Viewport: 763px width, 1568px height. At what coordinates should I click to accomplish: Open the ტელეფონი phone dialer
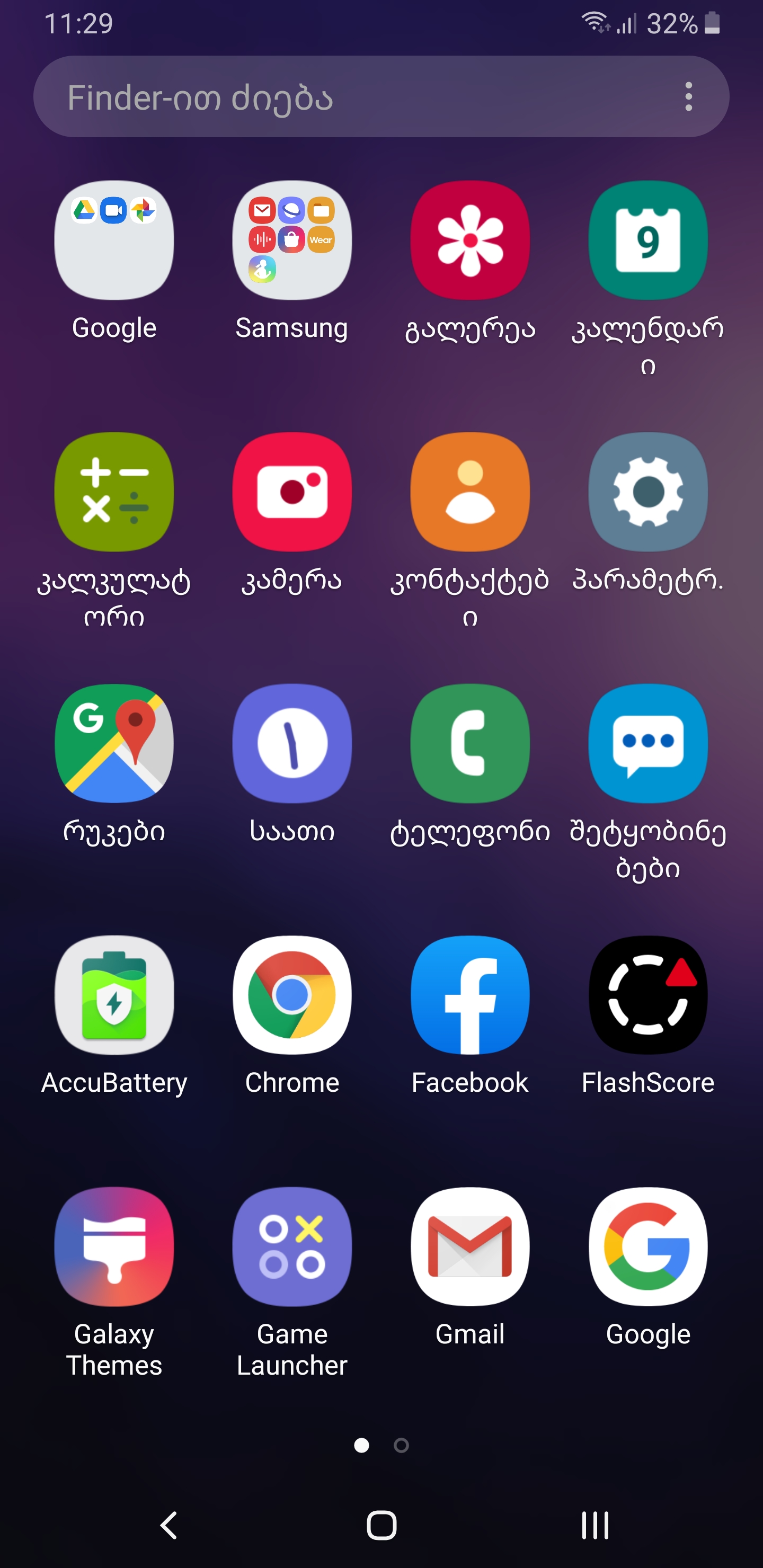[x=469, y=743]
